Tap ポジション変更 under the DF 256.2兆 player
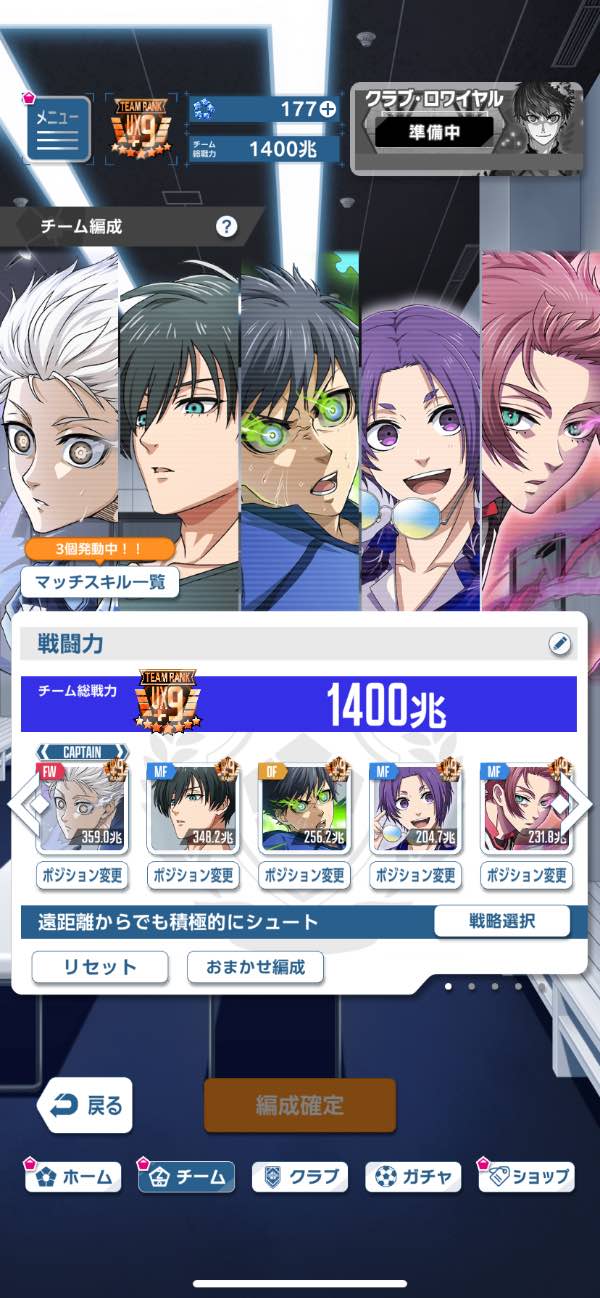The width and height of the screenshot is (600, 1298). click(304, 876)
